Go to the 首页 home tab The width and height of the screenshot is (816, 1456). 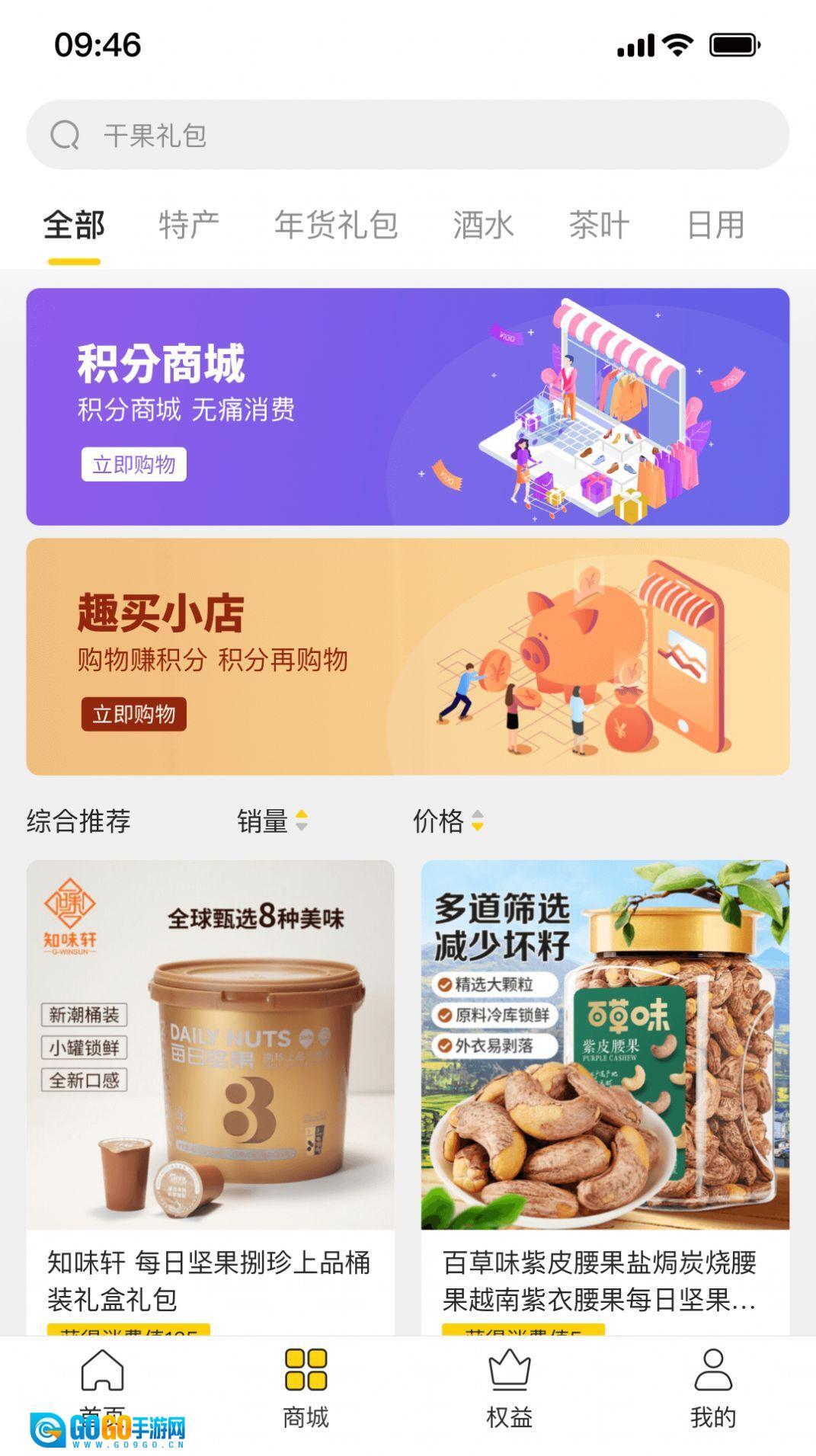pyautogui.click(x=102, y=1383)
